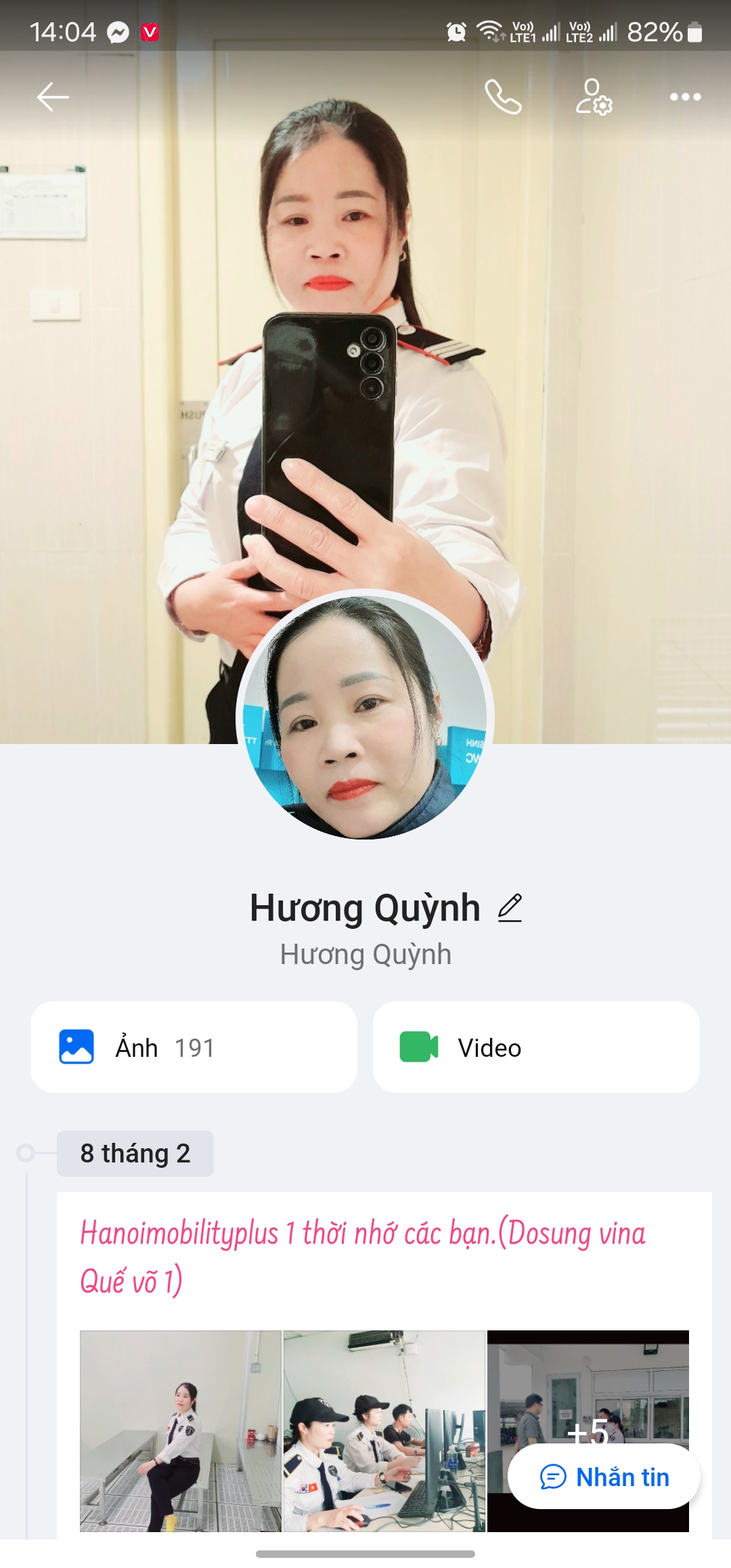Go back using the arrow icon
Image resolution: width=731 pixels, height=1568 pixels.
point(53,97)
